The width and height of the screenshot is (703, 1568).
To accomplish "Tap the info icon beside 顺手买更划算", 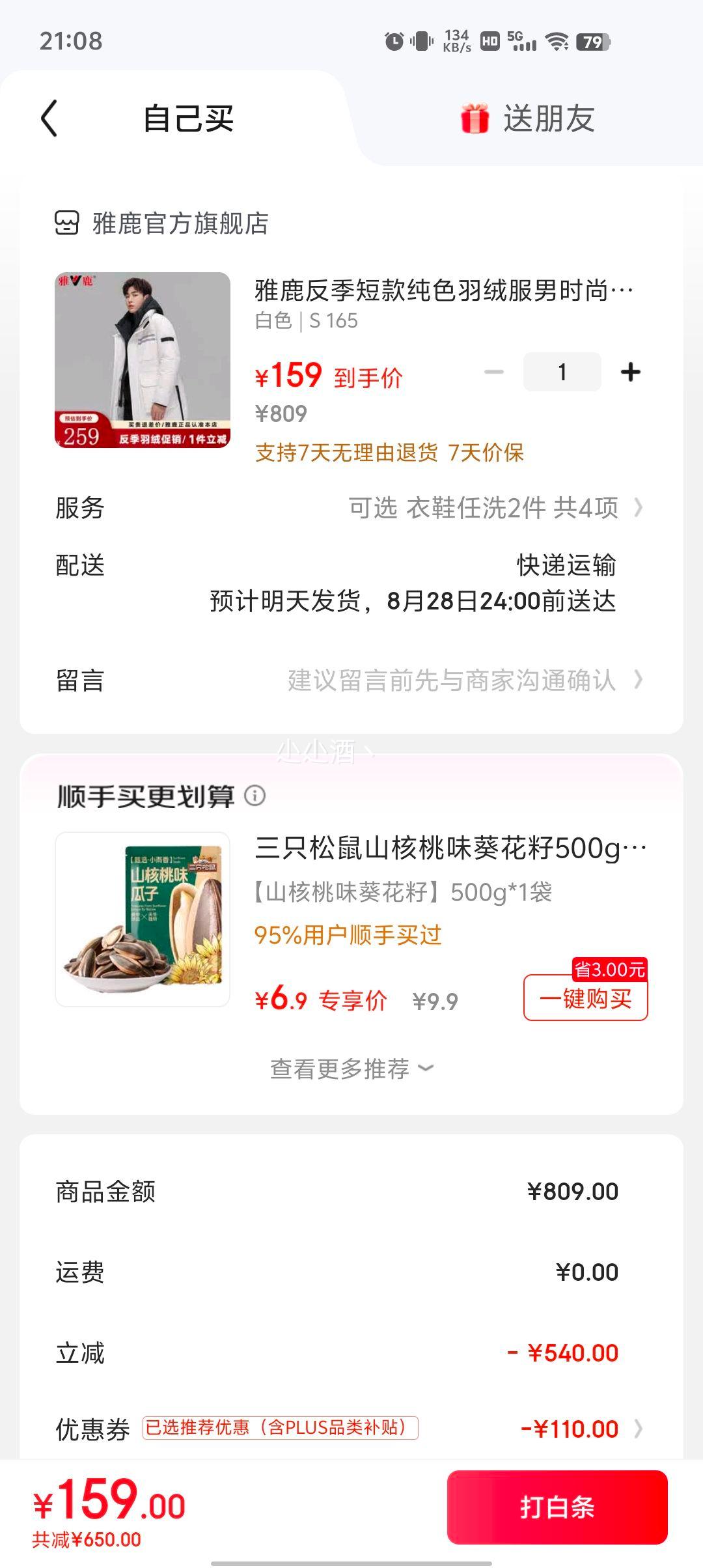I will pos(255,796).
